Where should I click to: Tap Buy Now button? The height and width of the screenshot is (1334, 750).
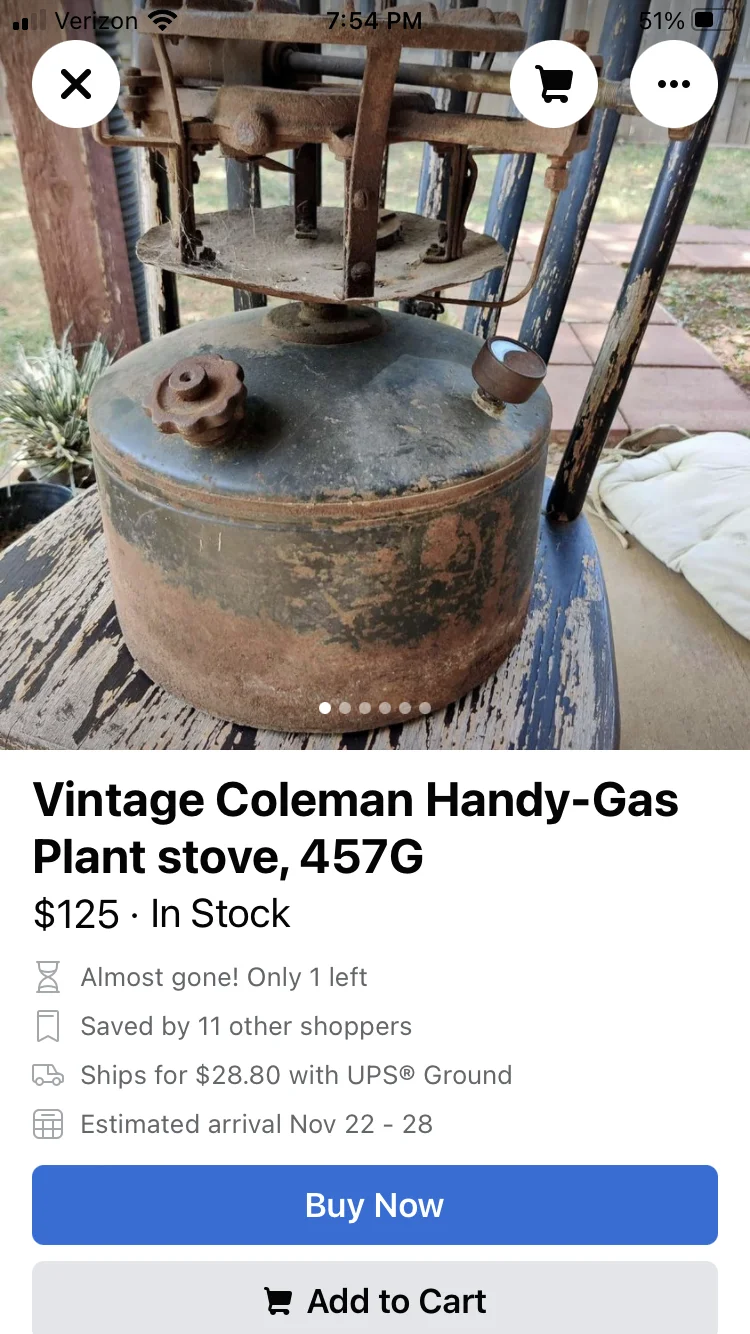click(x=374, y=1205)
